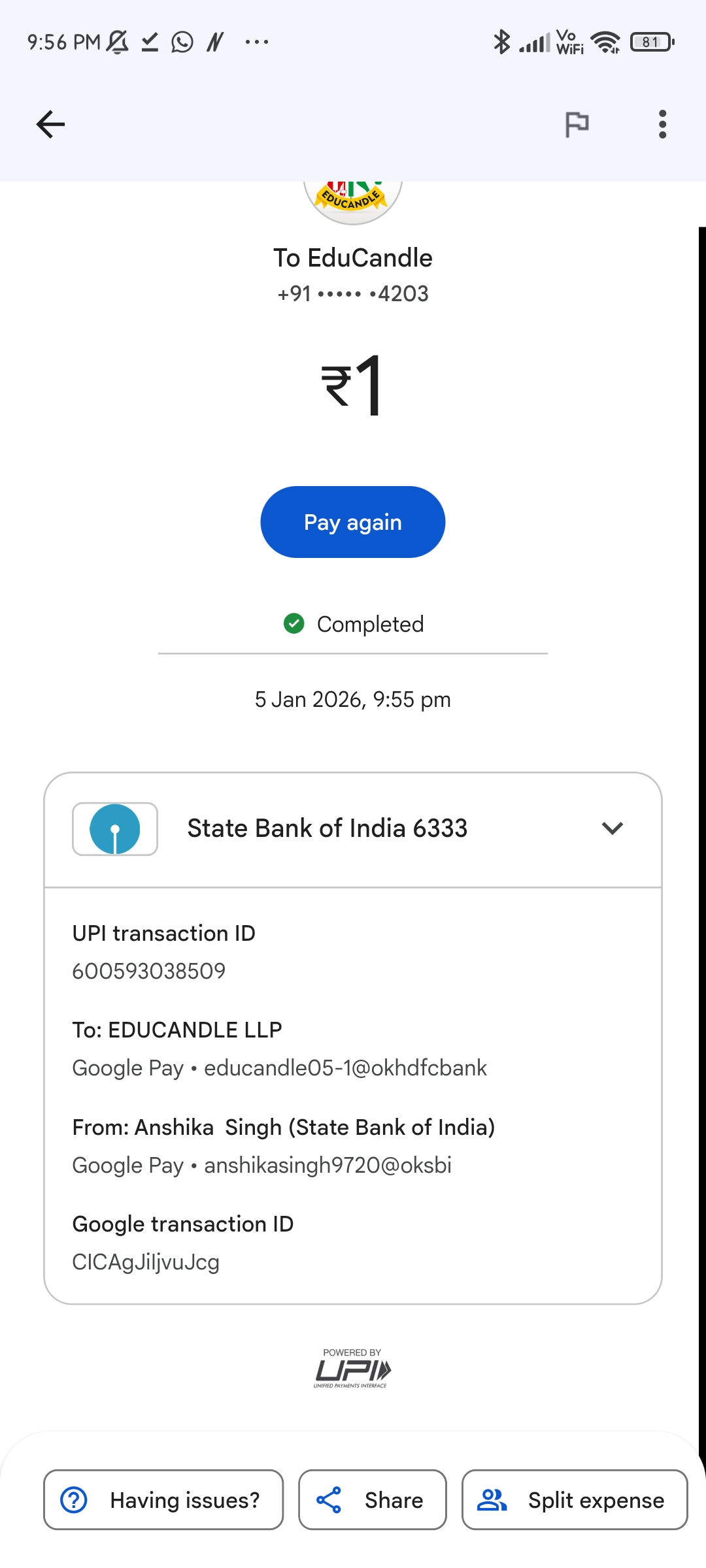The image size is (706, 1568).
Task: Open Having issues? help
Action: tap(163, 1499)
